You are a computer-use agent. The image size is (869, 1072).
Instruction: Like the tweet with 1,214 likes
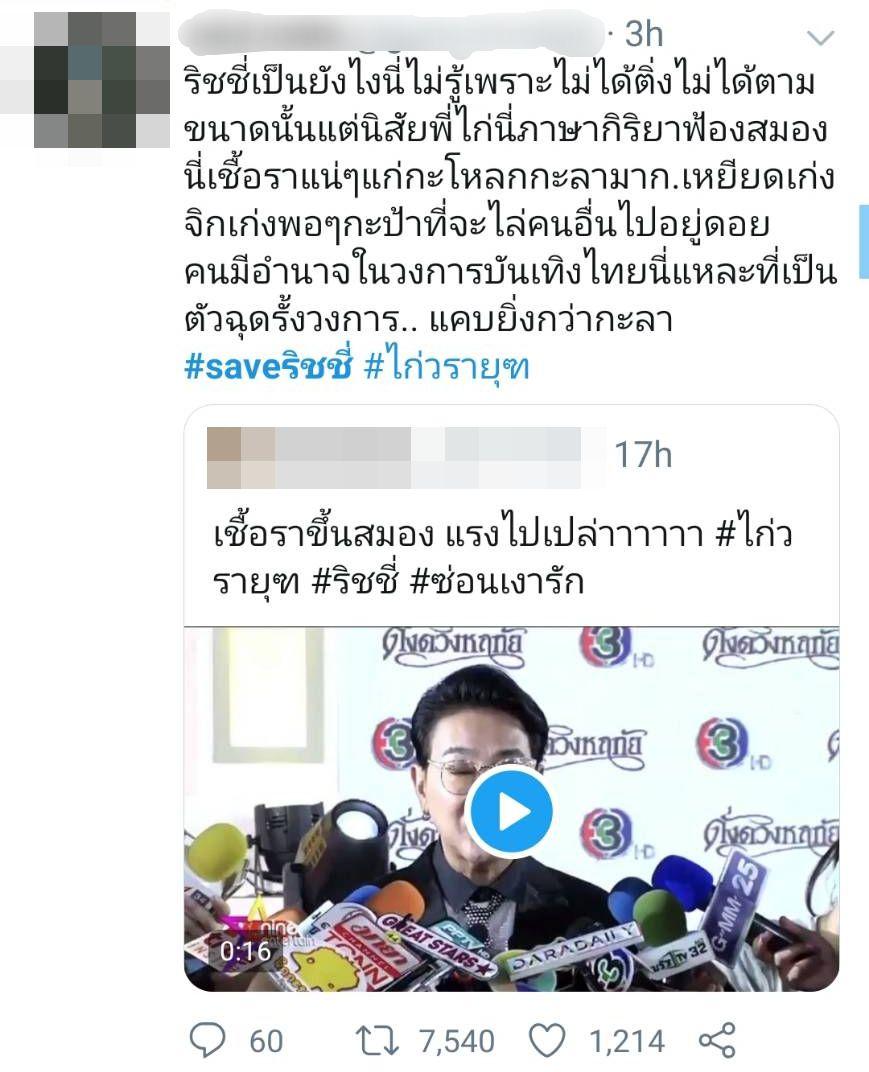pos(547,1041)
